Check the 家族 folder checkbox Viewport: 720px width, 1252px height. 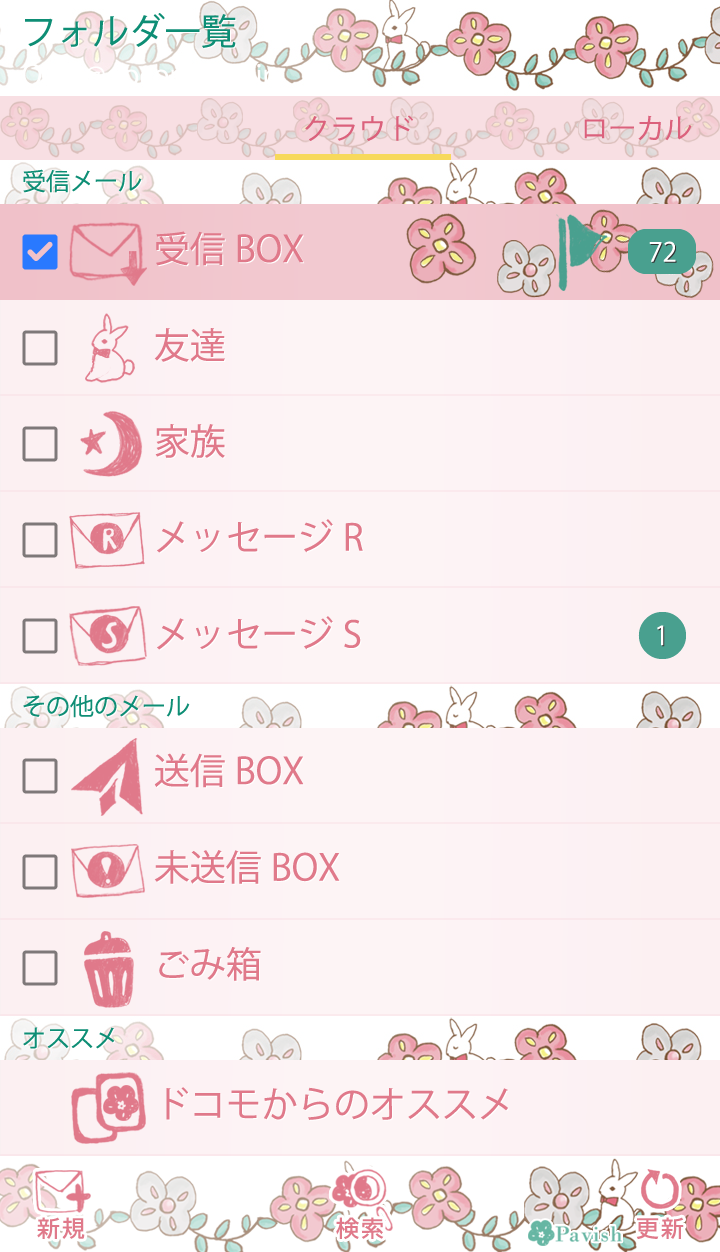click(40, 444)
